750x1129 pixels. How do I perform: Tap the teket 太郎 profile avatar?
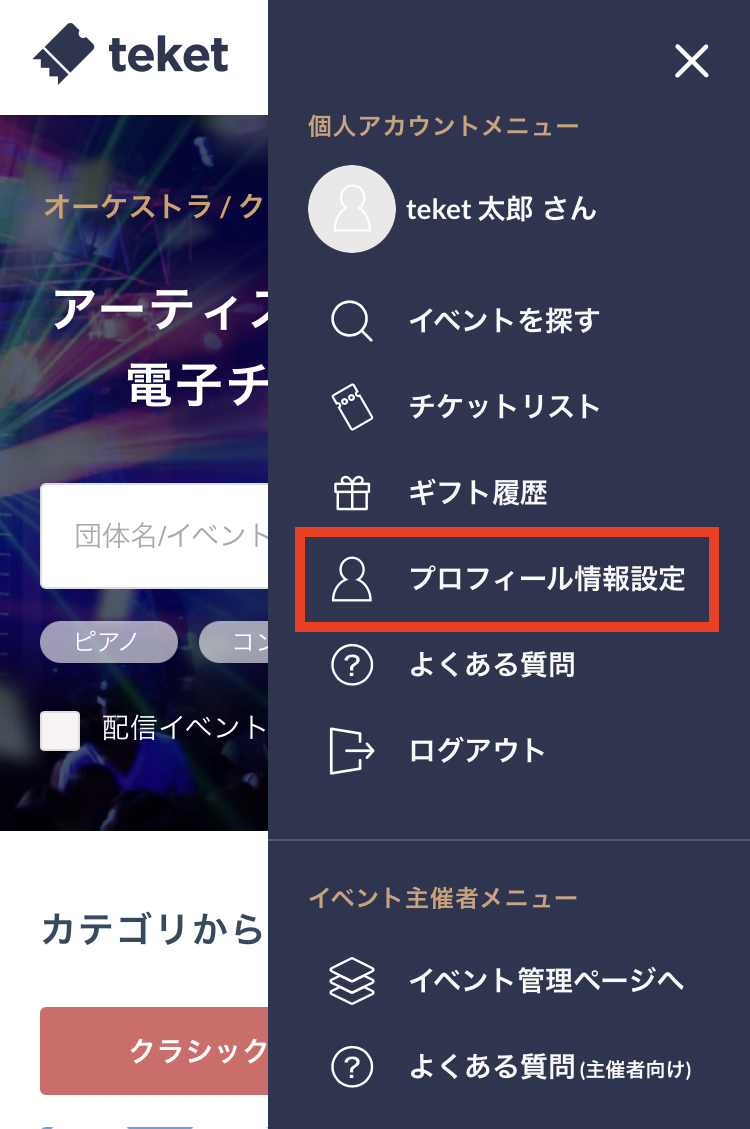351,209
